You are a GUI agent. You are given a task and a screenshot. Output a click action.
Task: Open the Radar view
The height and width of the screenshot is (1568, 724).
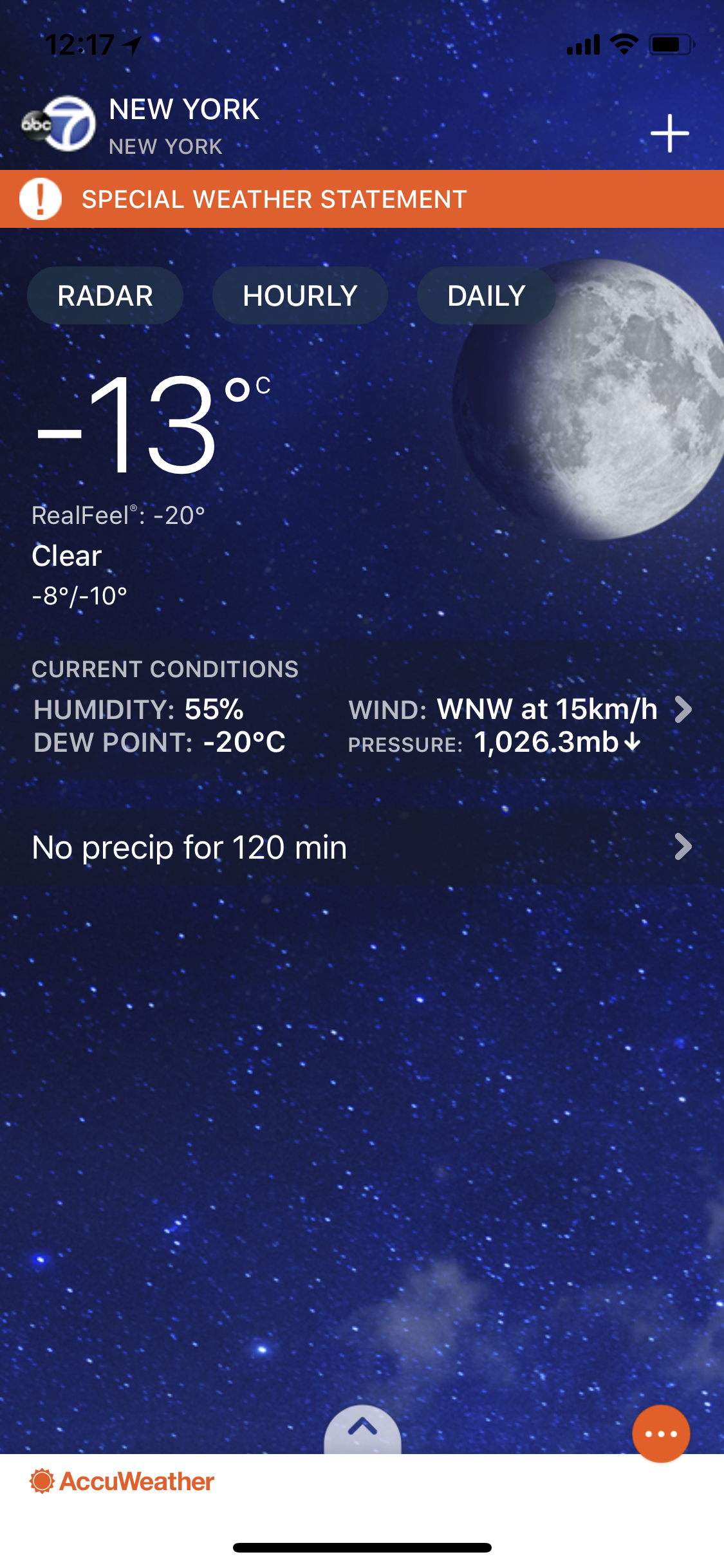pos(105,296)
